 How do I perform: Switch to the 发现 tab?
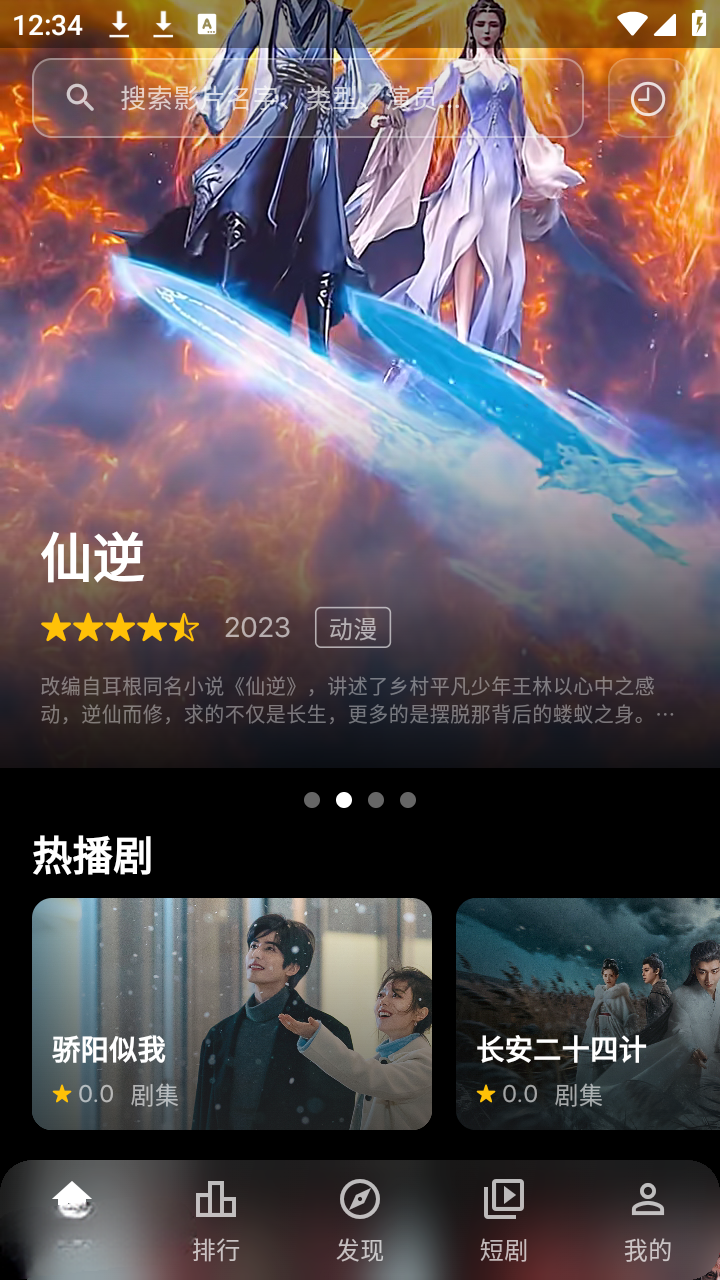click(x=360, y=1218)
